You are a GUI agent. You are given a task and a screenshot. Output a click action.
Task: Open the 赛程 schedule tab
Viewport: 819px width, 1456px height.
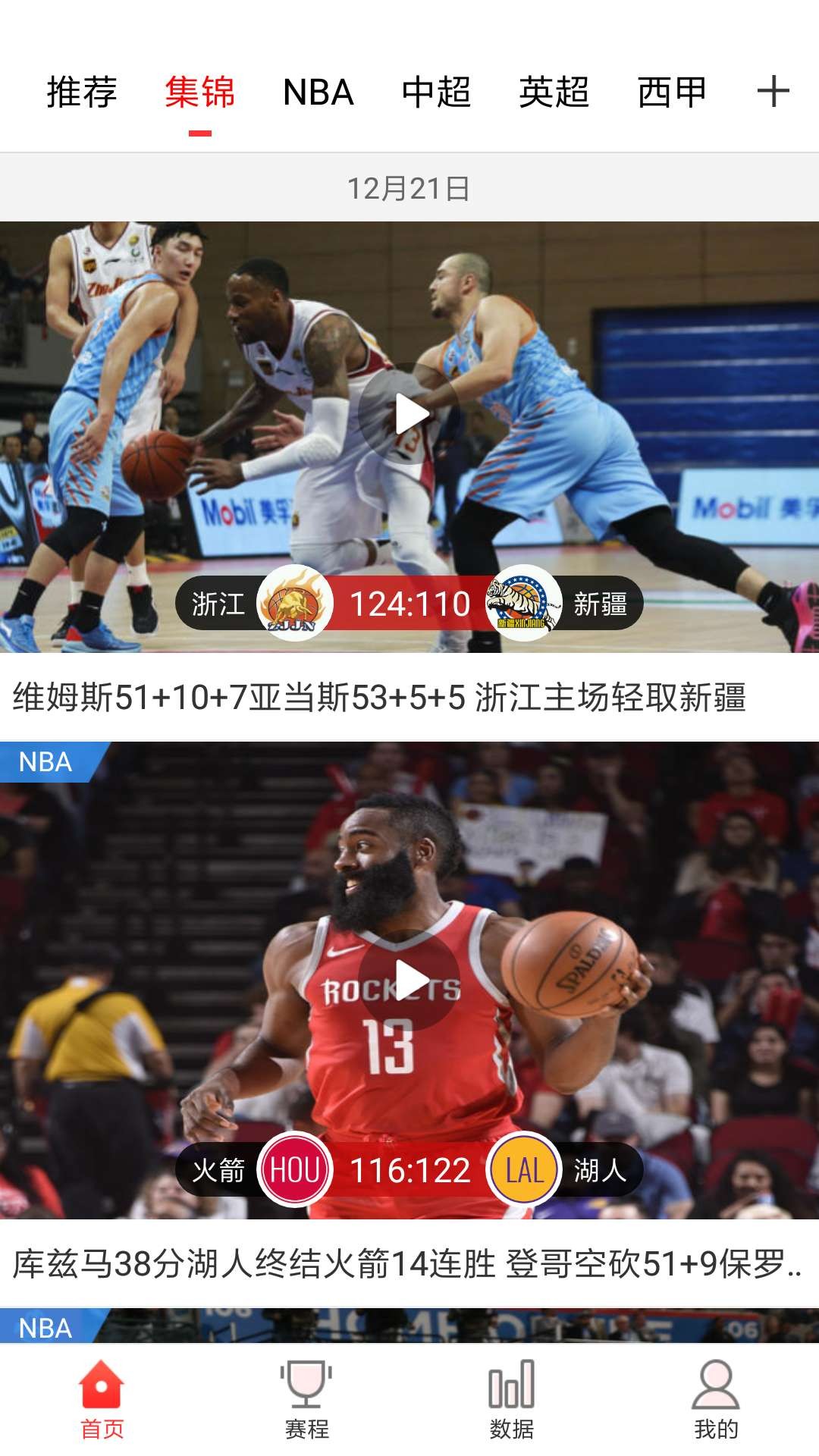tap(306, 1400)
